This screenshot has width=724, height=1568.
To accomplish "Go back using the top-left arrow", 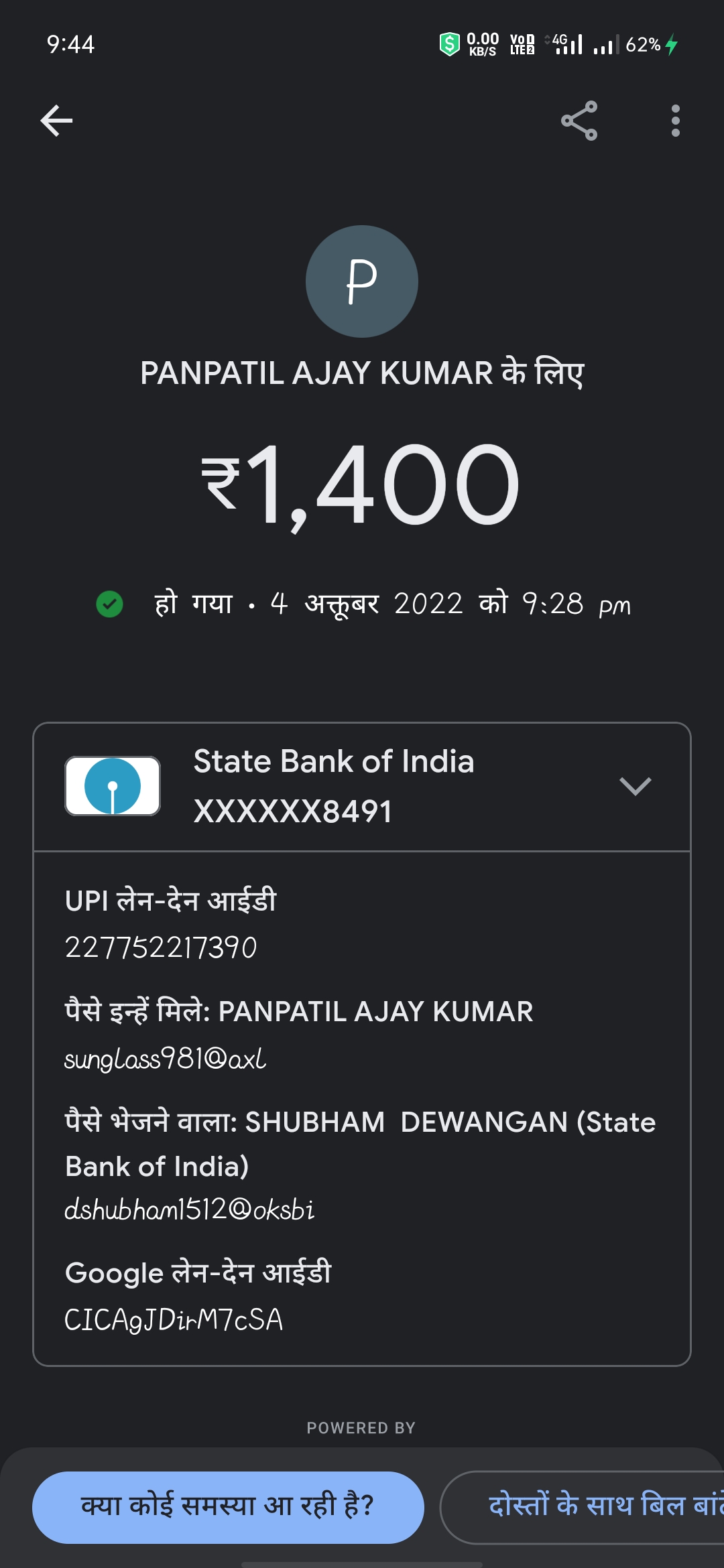I will click(56, 121).
